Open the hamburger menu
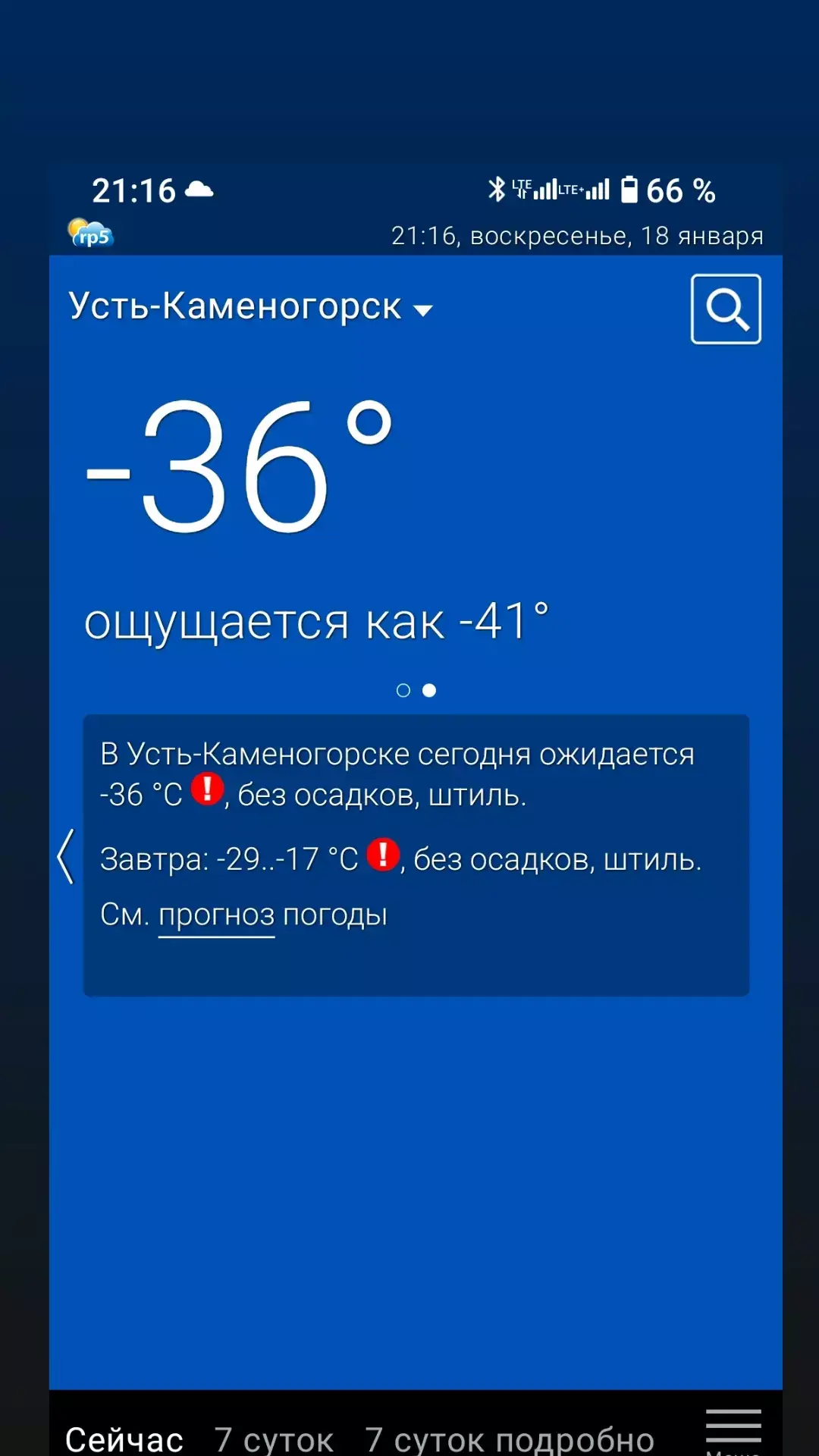 (x=733, y=1429)
